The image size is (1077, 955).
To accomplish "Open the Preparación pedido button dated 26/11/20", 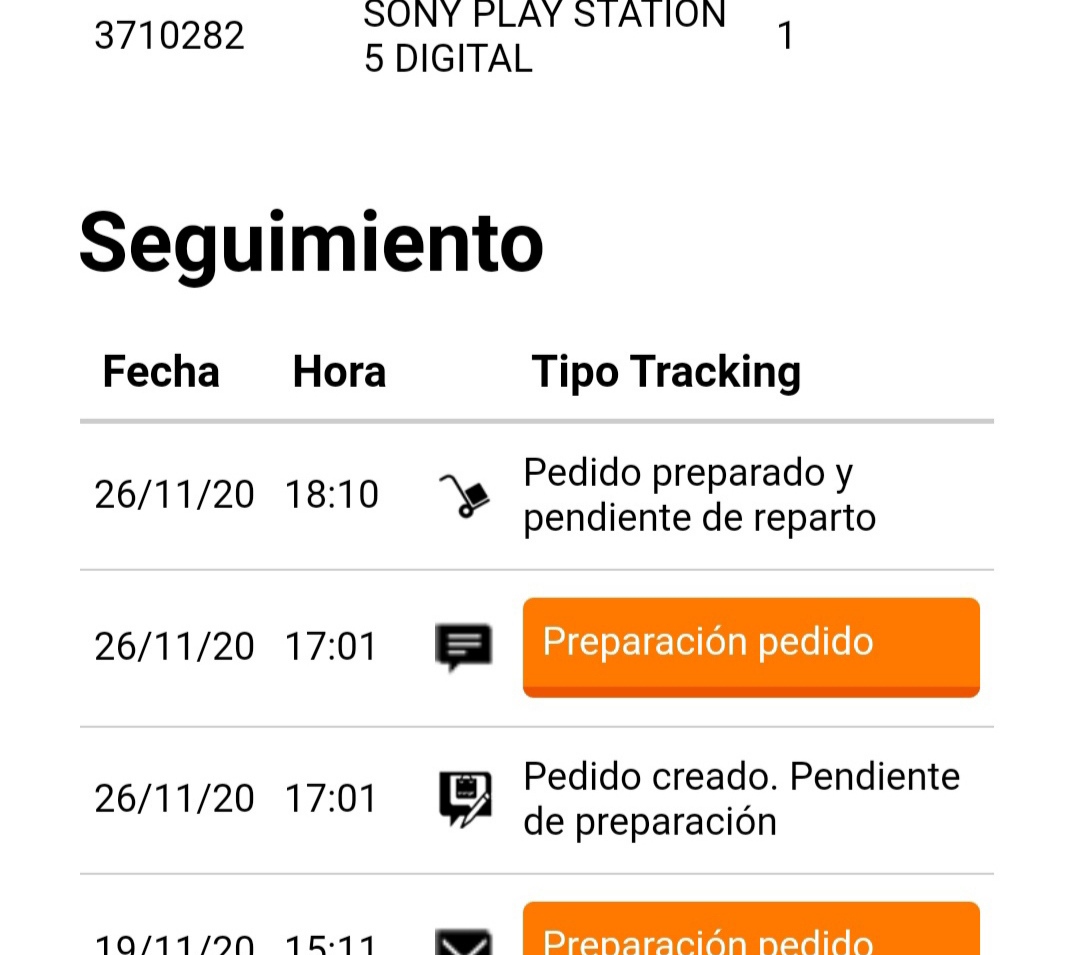I will tap(750, 646).
